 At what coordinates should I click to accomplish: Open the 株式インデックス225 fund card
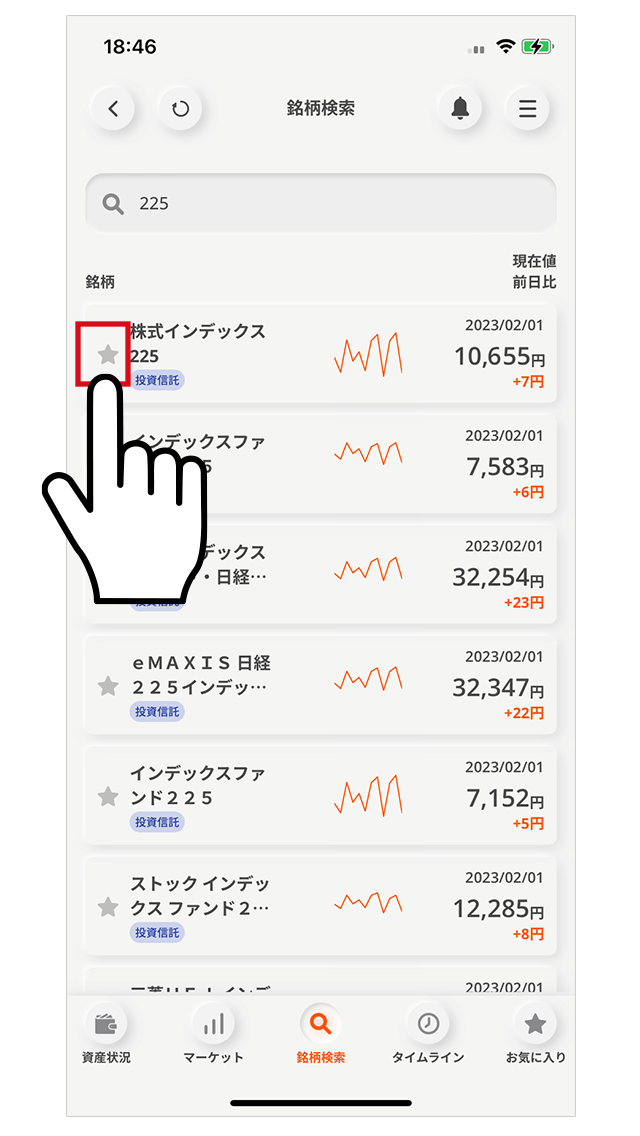(x=320, y=353)
